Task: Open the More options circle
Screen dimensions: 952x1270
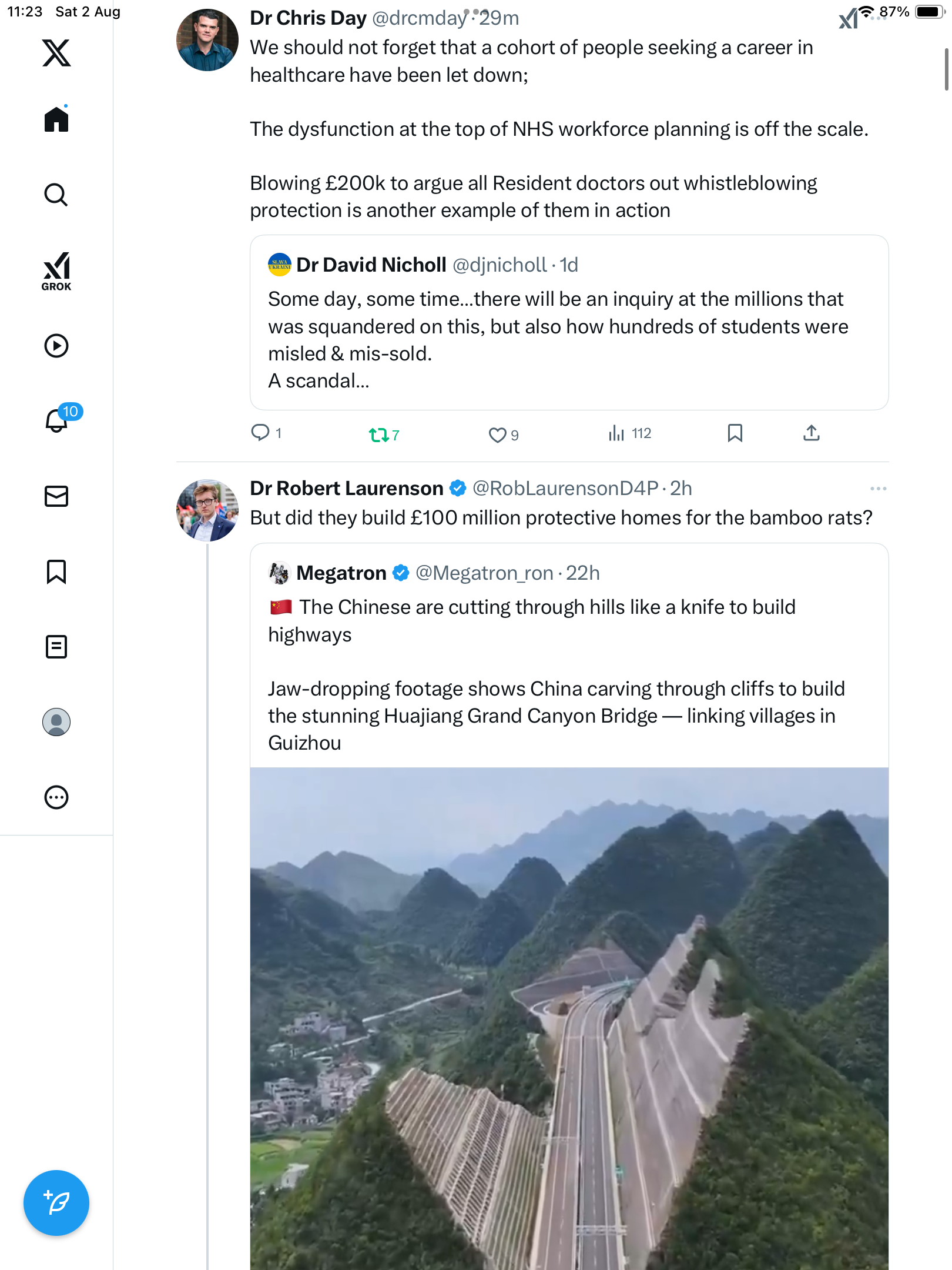Action: (56, 797)
